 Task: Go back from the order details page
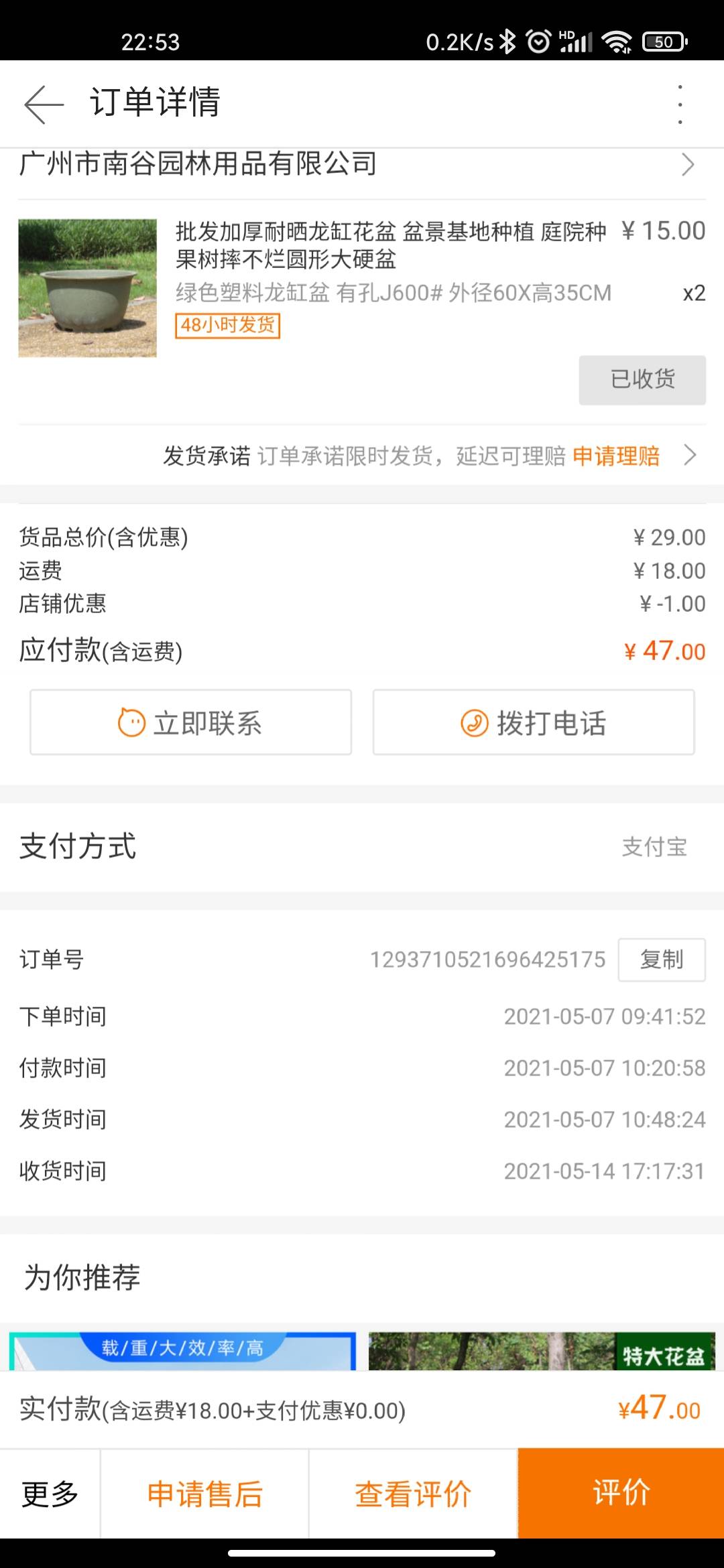tap(44, 104)
